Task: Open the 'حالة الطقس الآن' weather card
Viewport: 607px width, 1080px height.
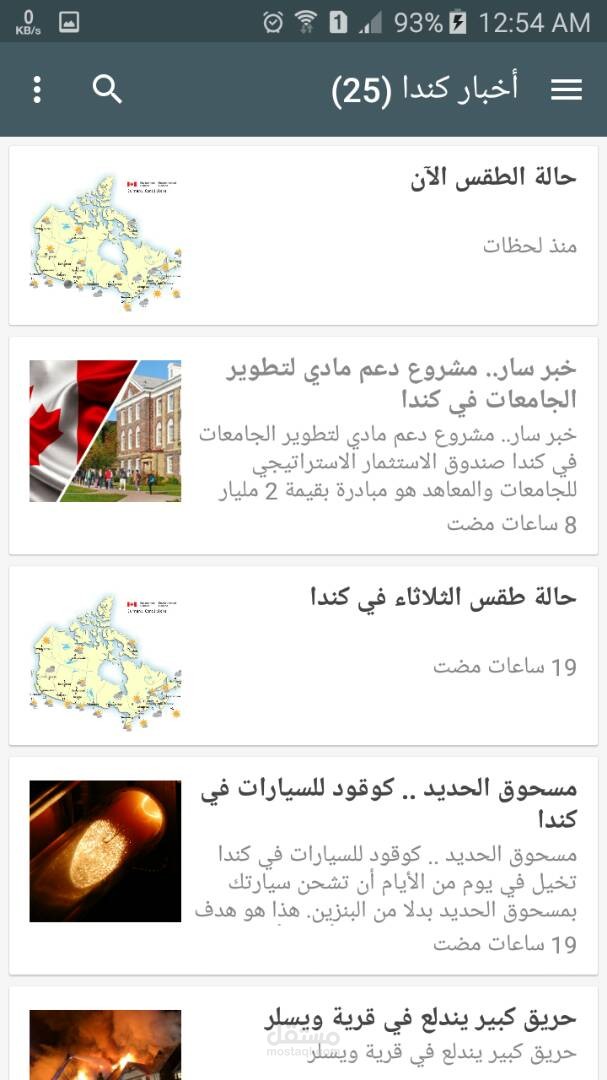Action: [304, 235]
